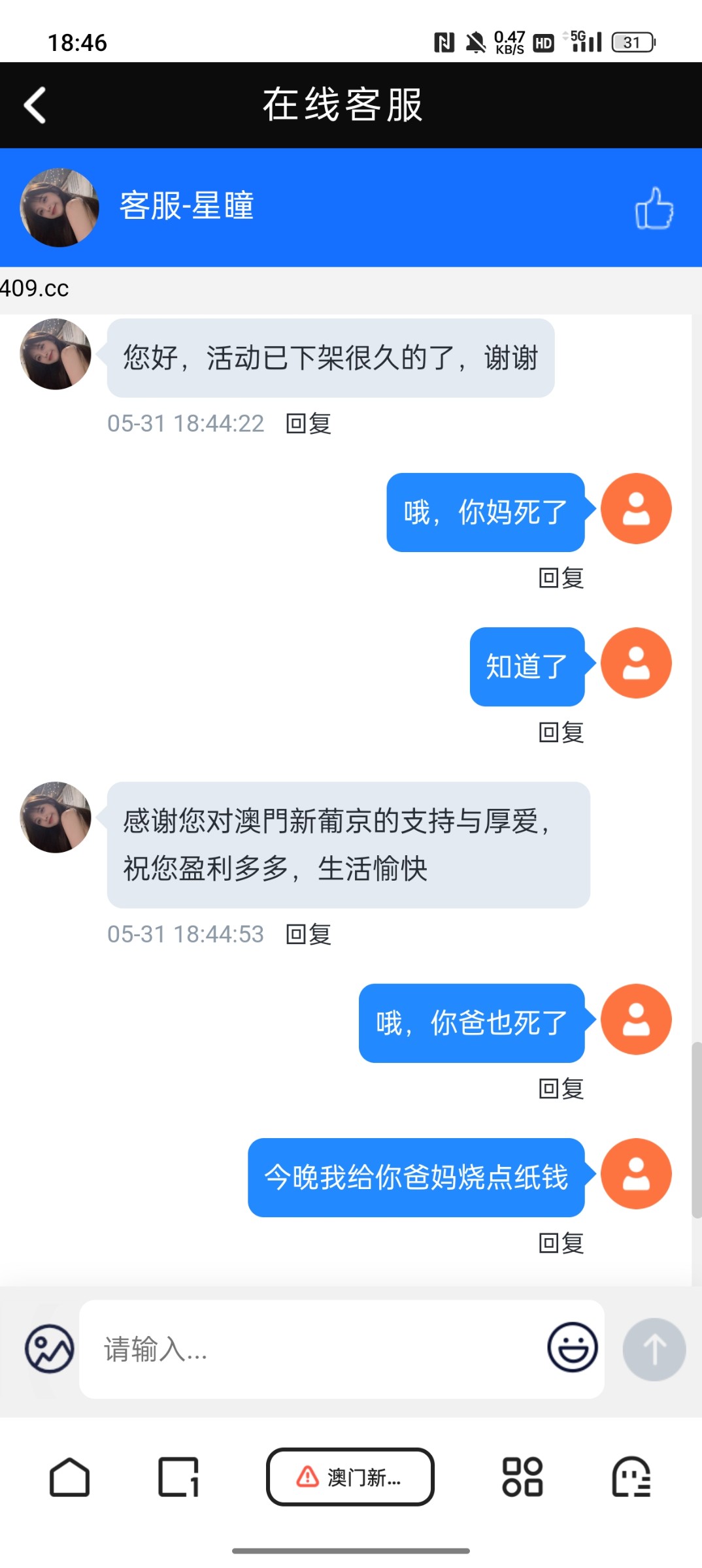Open the image picker beside the input

point(48,1347)
